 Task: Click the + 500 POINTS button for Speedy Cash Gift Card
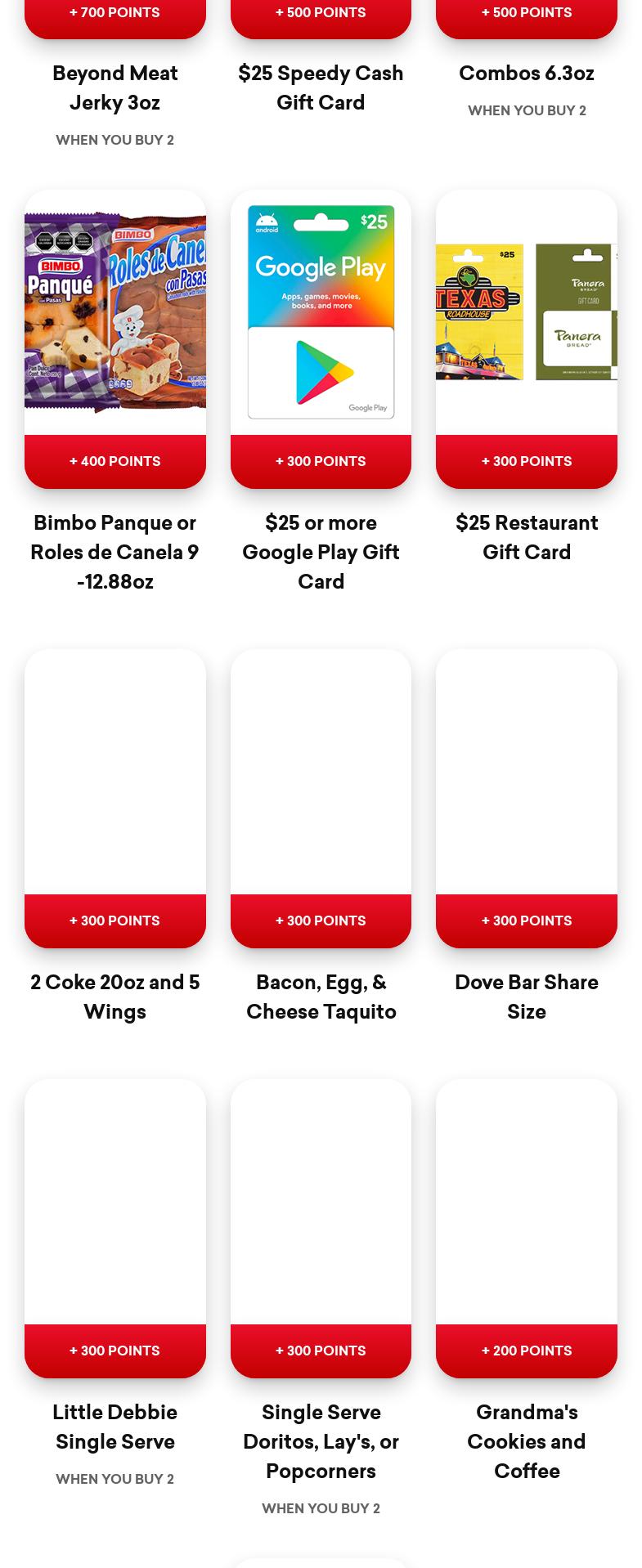click(321, 12)
